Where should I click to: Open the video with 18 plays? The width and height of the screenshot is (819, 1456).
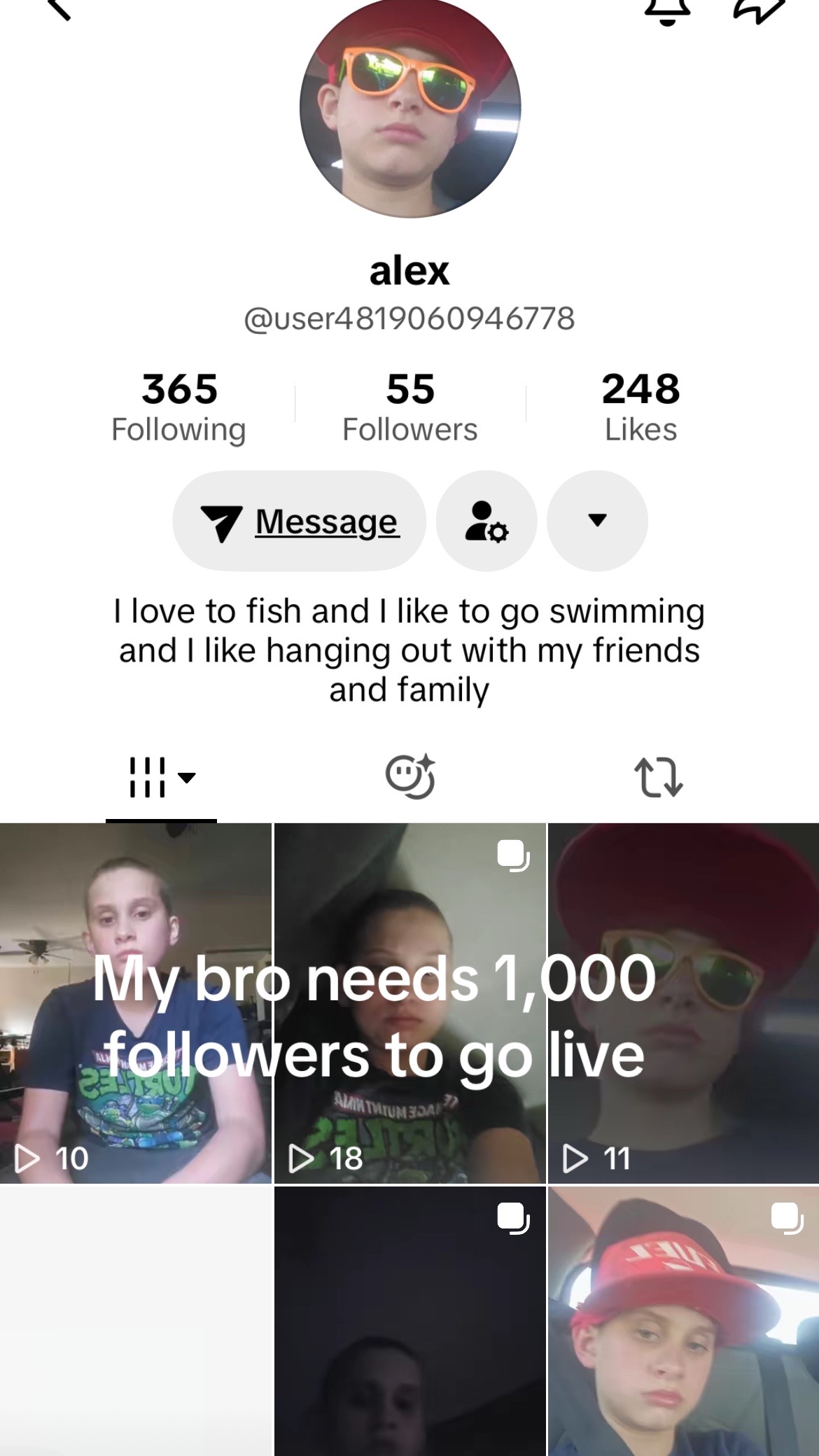pyautogui.click(x=409, y=1003)
